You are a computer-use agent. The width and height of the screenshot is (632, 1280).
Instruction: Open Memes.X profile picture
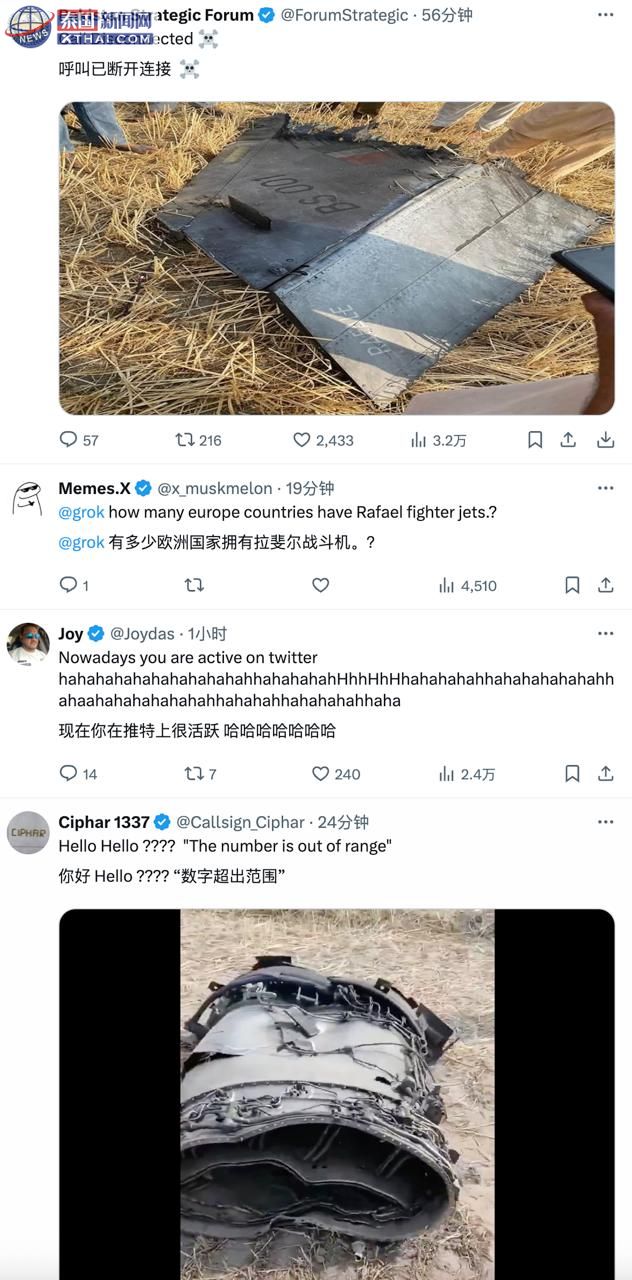(28, 497)
